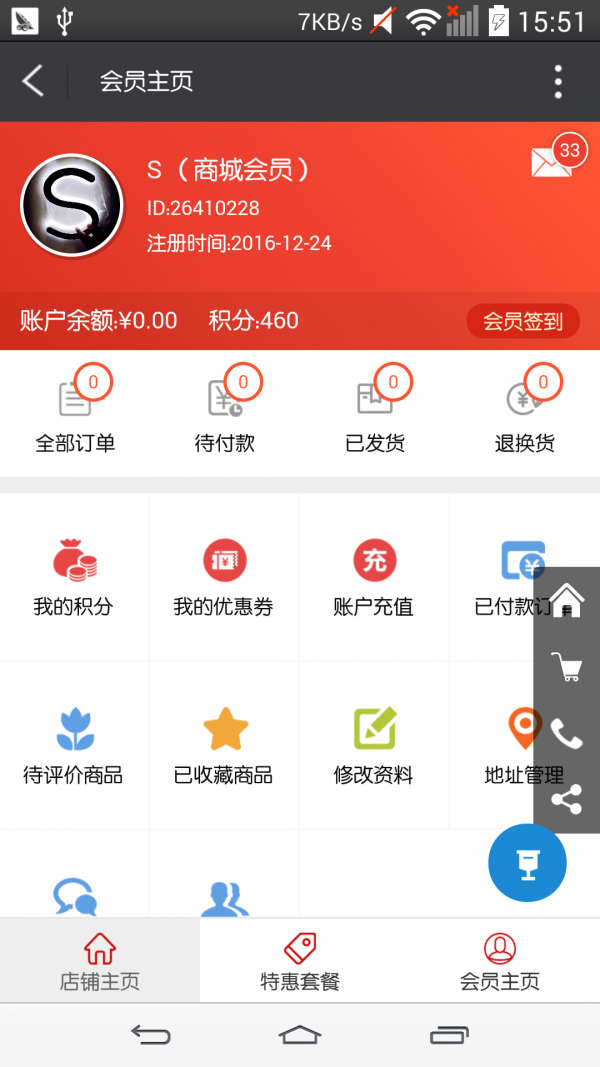Tap the home icon in the side panel

point(567,600)
